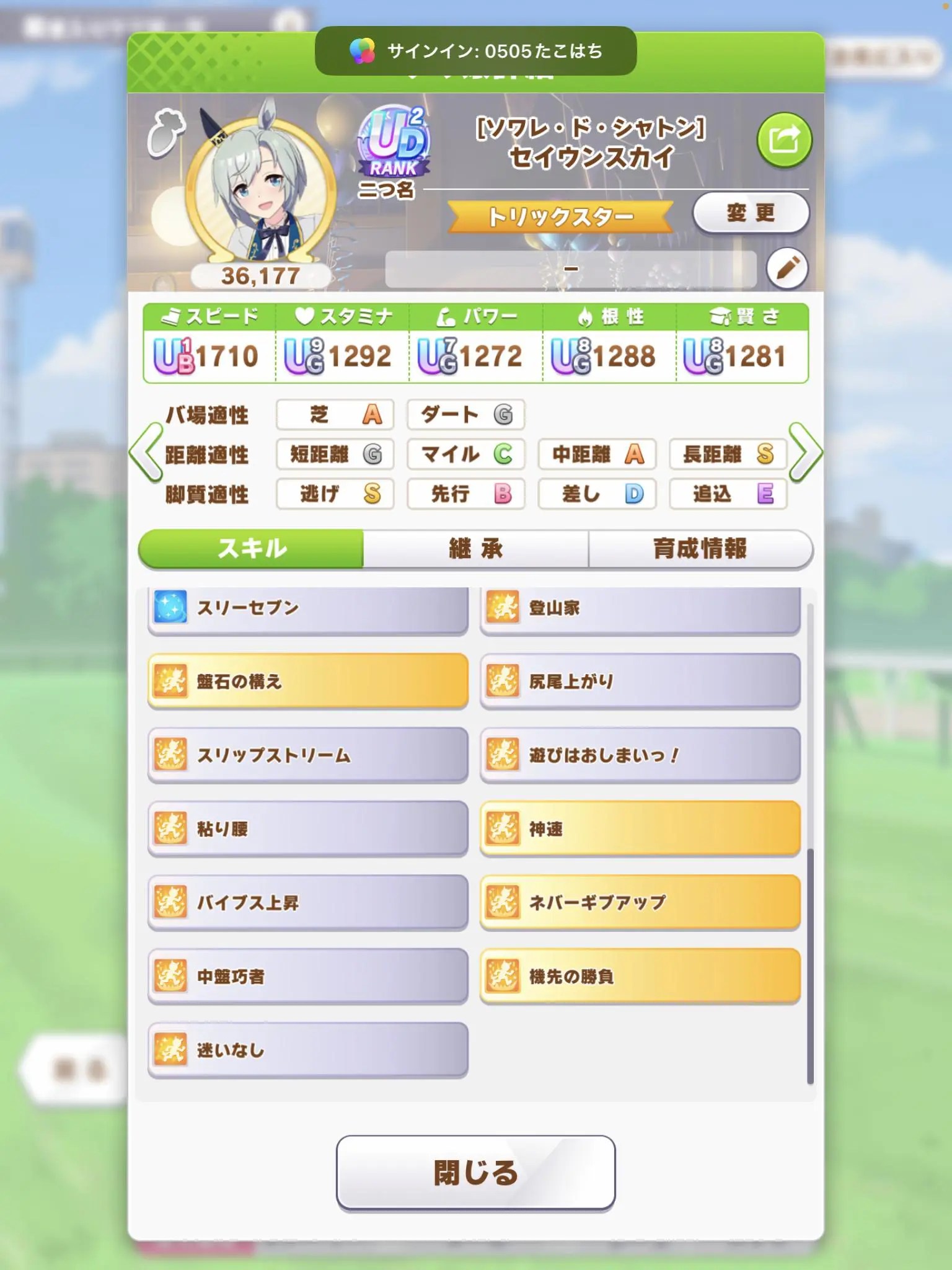This screenshot has width=952, height=1270.
Task: Open skill details for 迷いなし
Action: [308, 1050]
